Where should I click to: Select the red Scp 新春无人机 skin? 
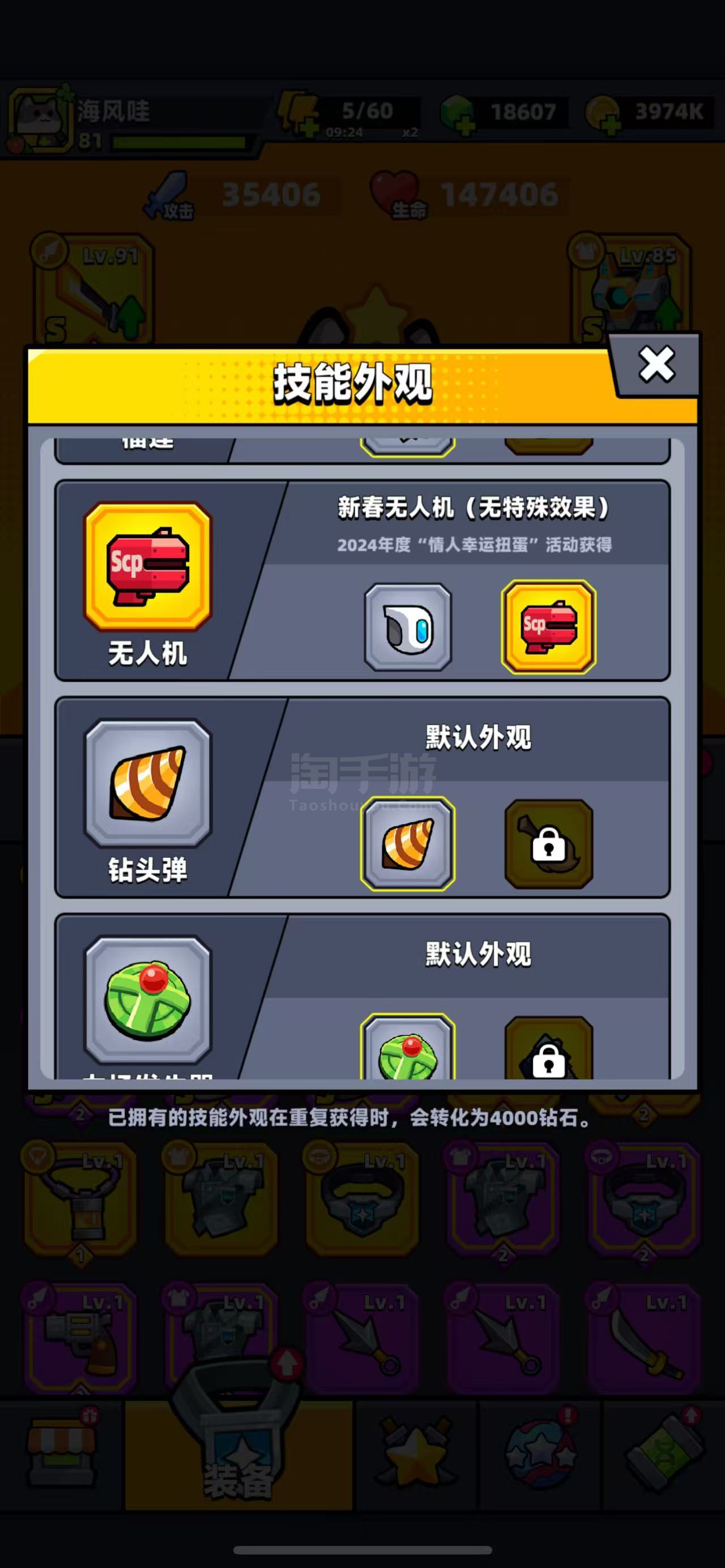(548, 627)
